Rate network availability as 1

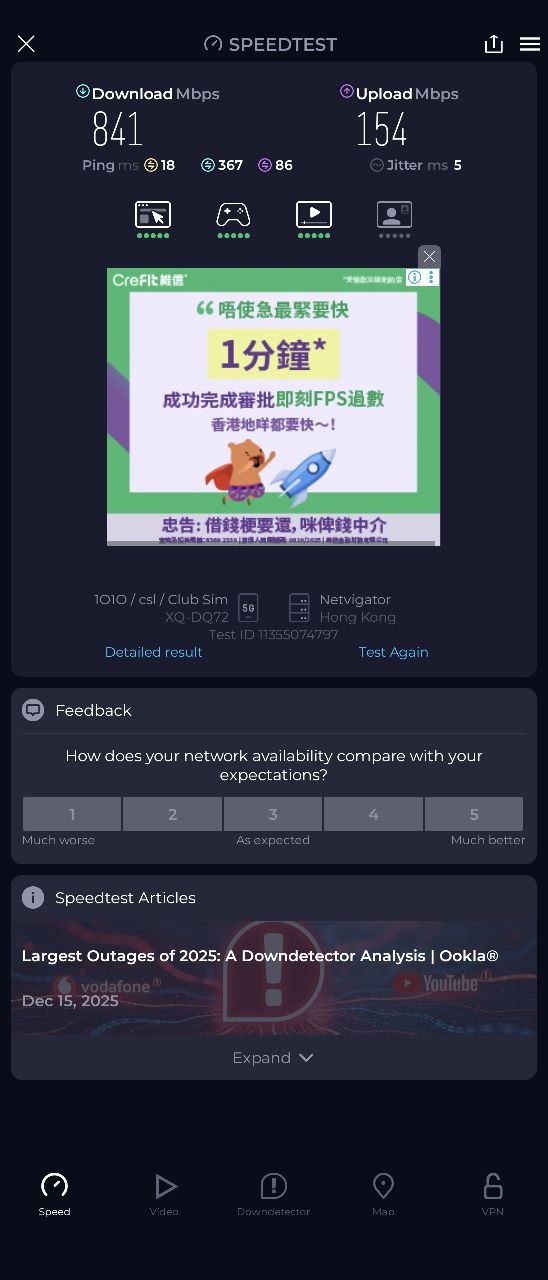click(72, 814)
